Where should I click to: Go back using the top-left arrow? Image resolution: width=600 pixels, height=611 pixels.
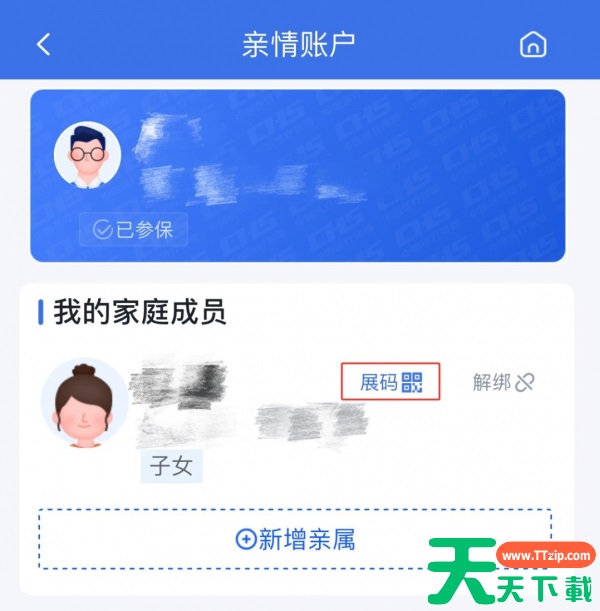click(x=43, y=44)
